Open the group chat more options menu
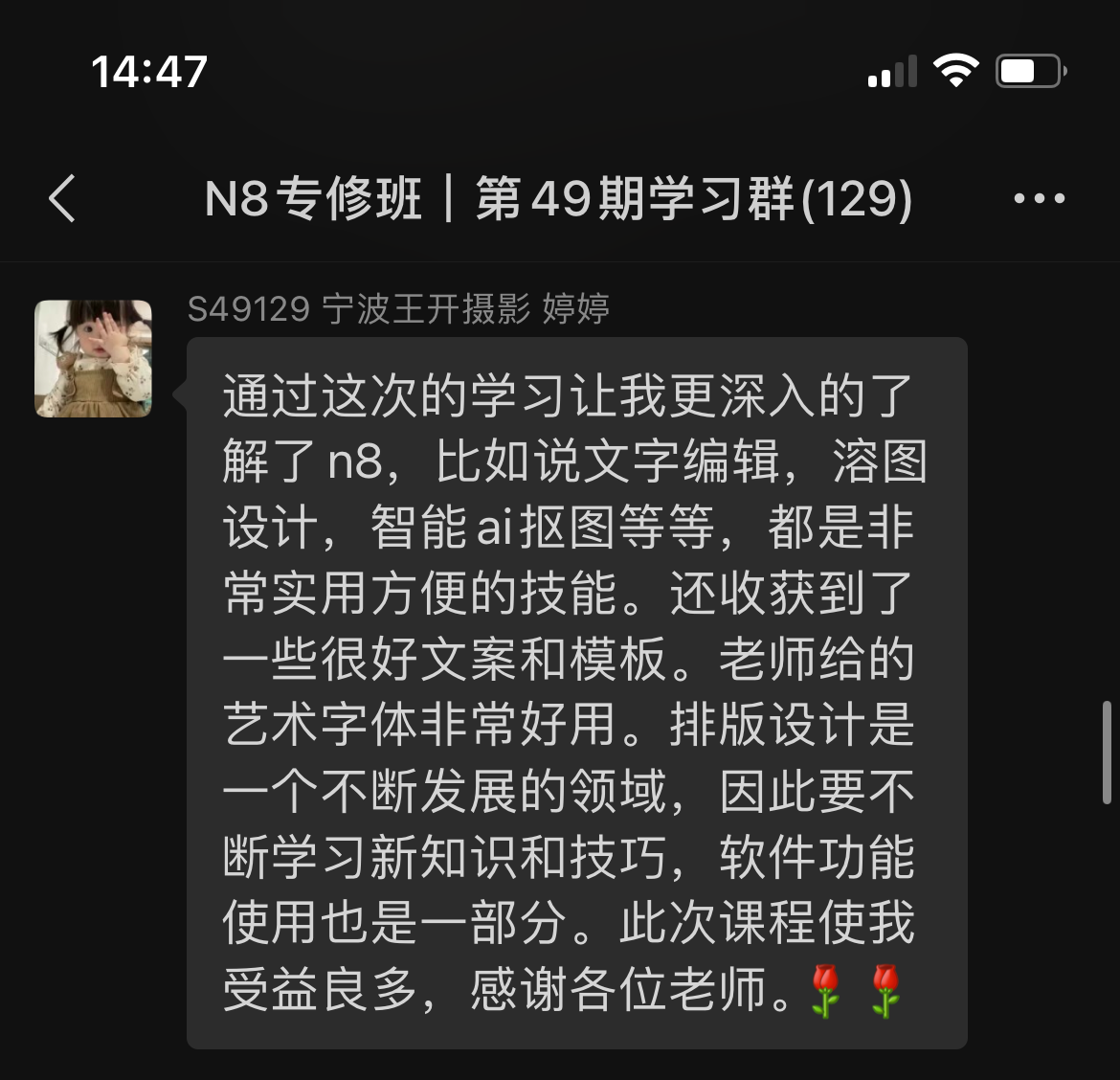This screenshot has height=1080, width=1120. coord(1039,199)
